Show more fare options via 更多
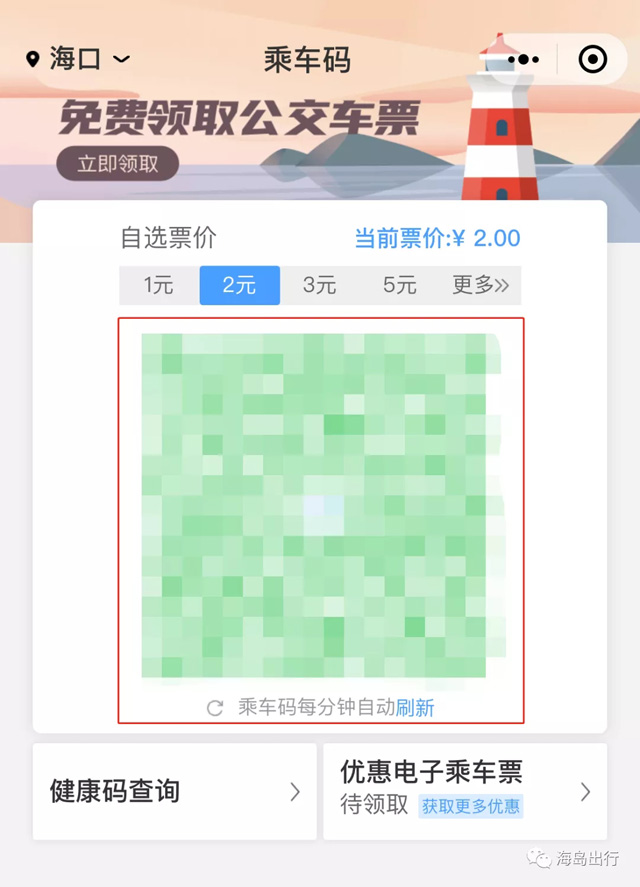 [480, 285]
